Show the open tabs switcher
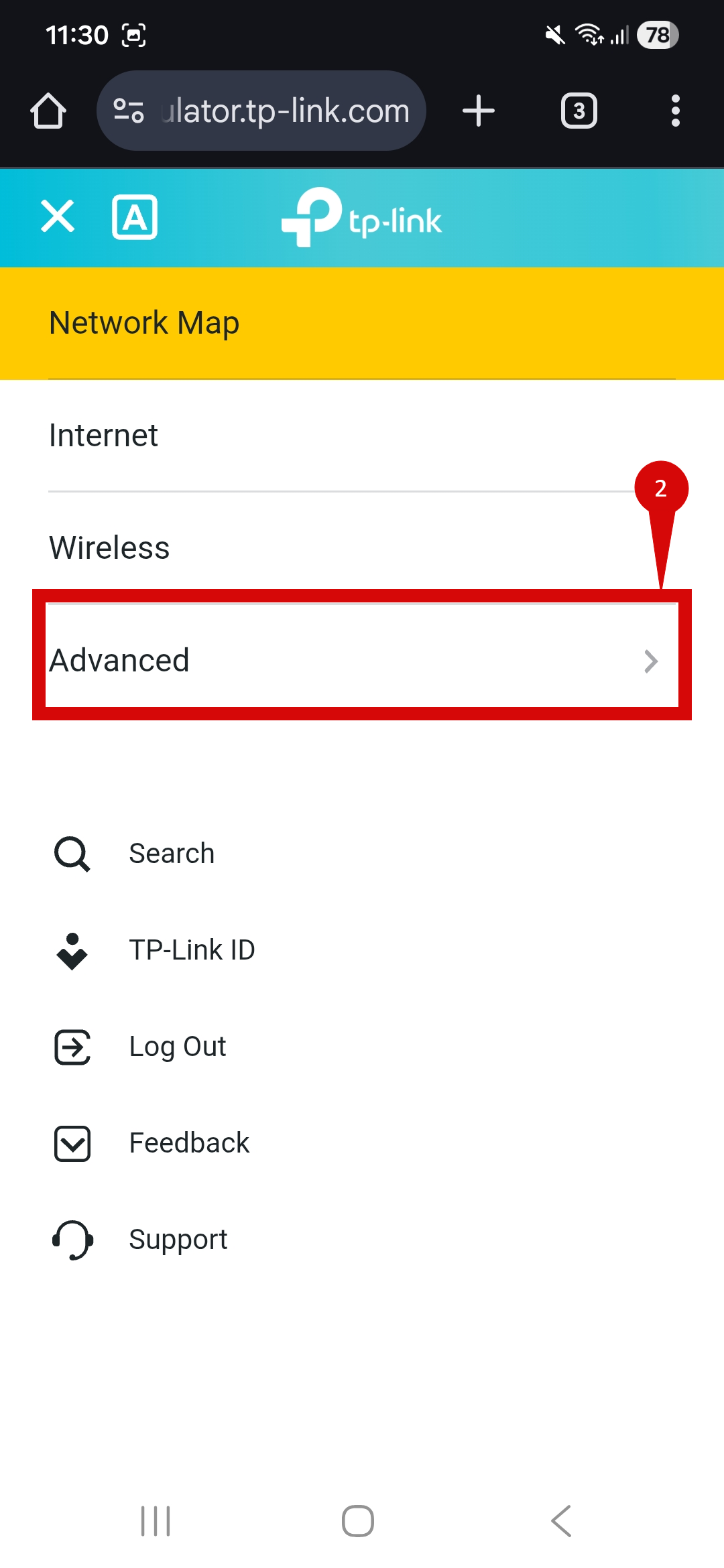 579,111
